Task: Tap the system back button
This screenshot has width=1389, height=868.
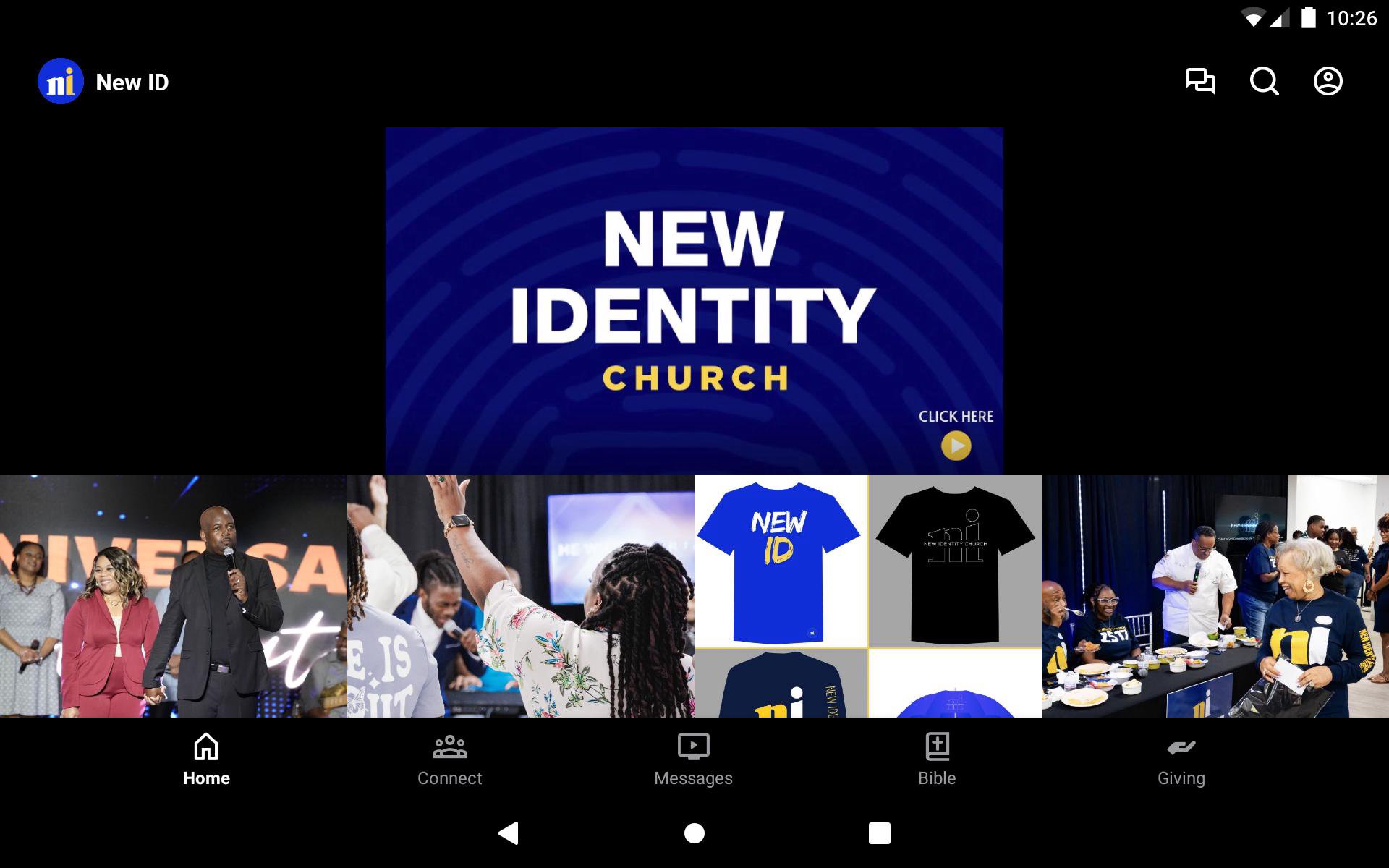Action: coord(509,833)
